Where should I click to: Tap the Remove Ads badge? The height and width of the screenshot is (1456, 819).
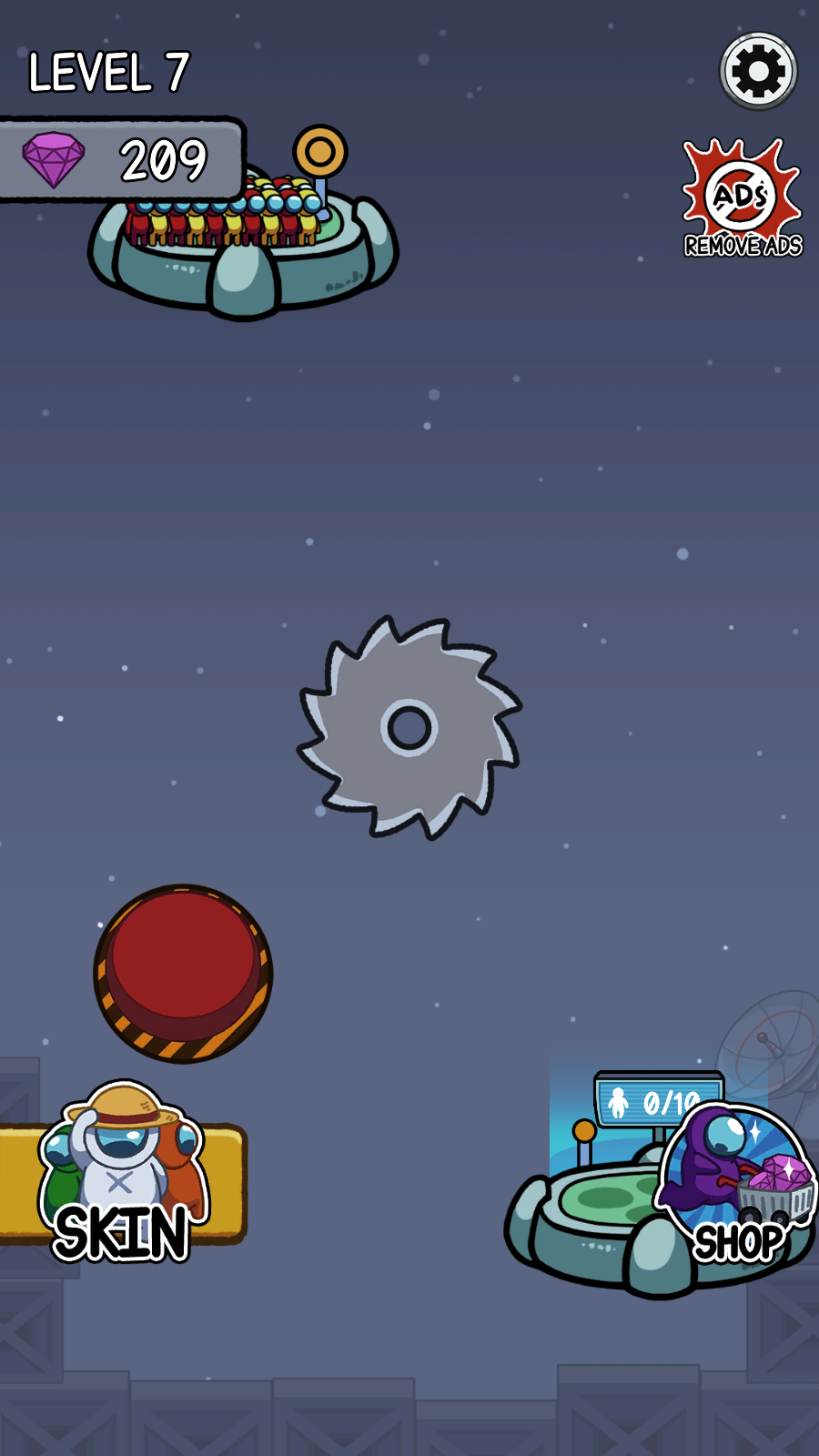743,198
